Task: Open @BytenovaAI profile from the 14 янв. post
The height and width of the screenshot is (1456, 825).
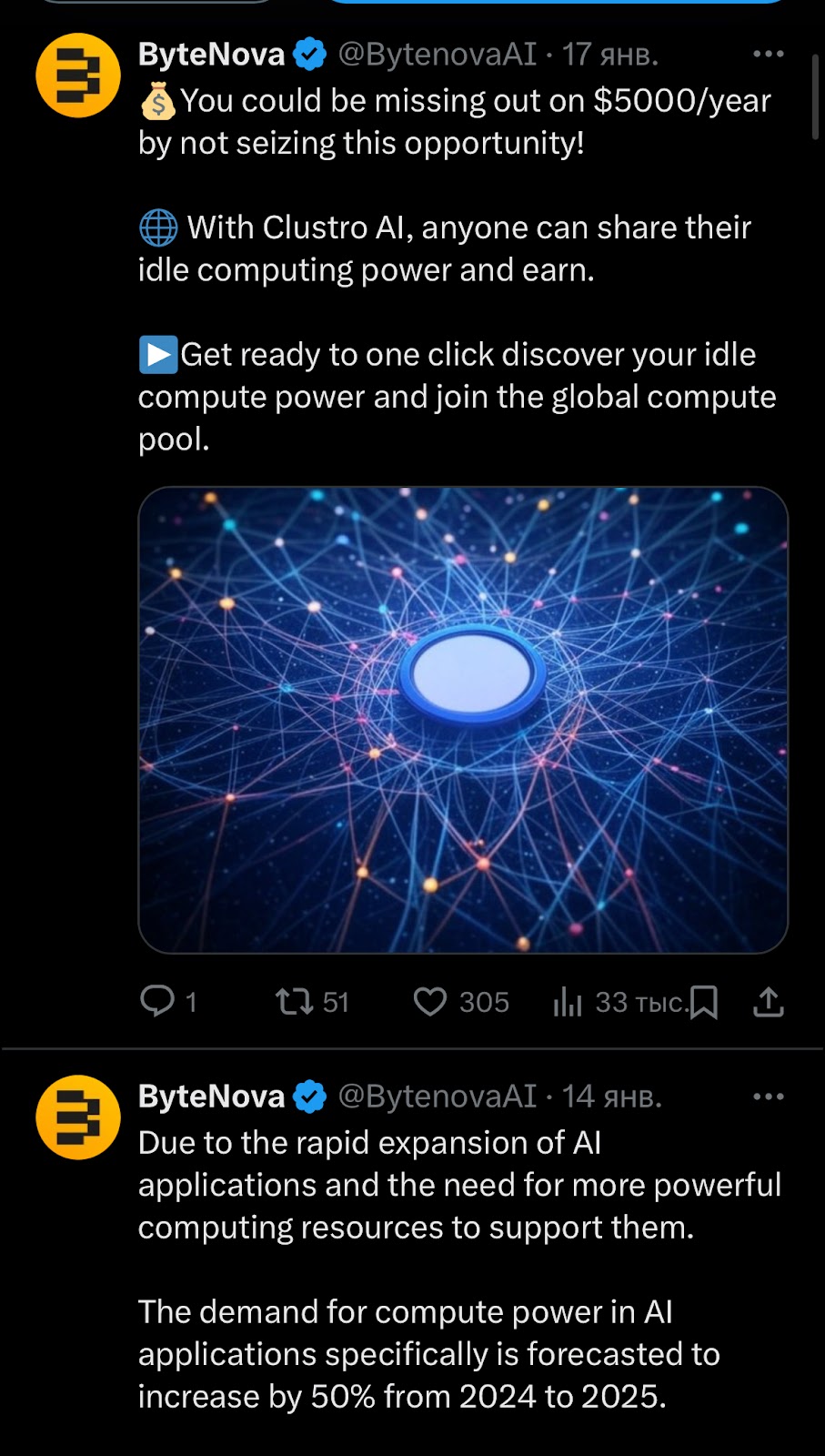Action: click(x=437, y=1097)
